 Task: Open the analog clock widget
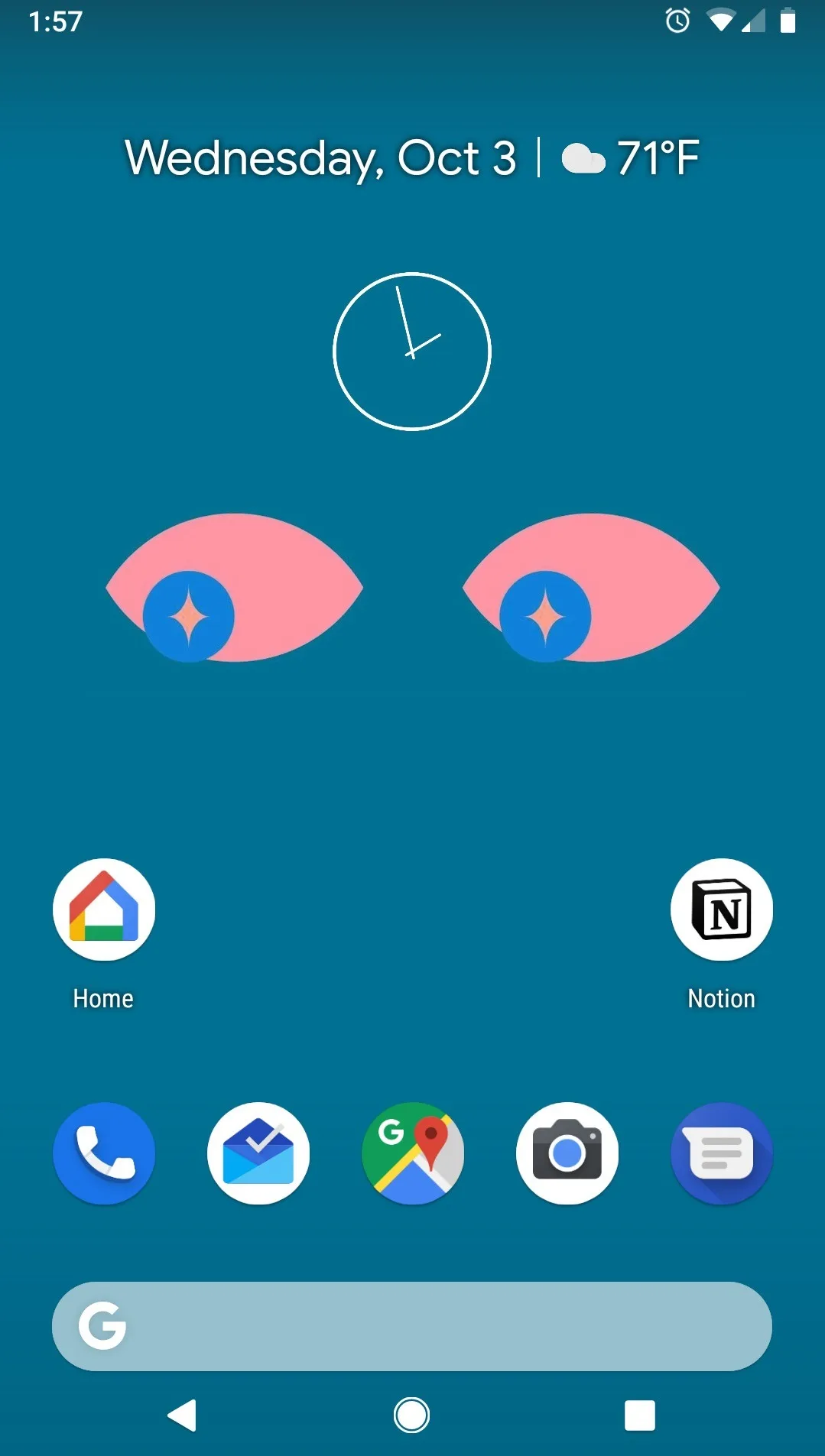pyautogui.click(x=412, y=352)
